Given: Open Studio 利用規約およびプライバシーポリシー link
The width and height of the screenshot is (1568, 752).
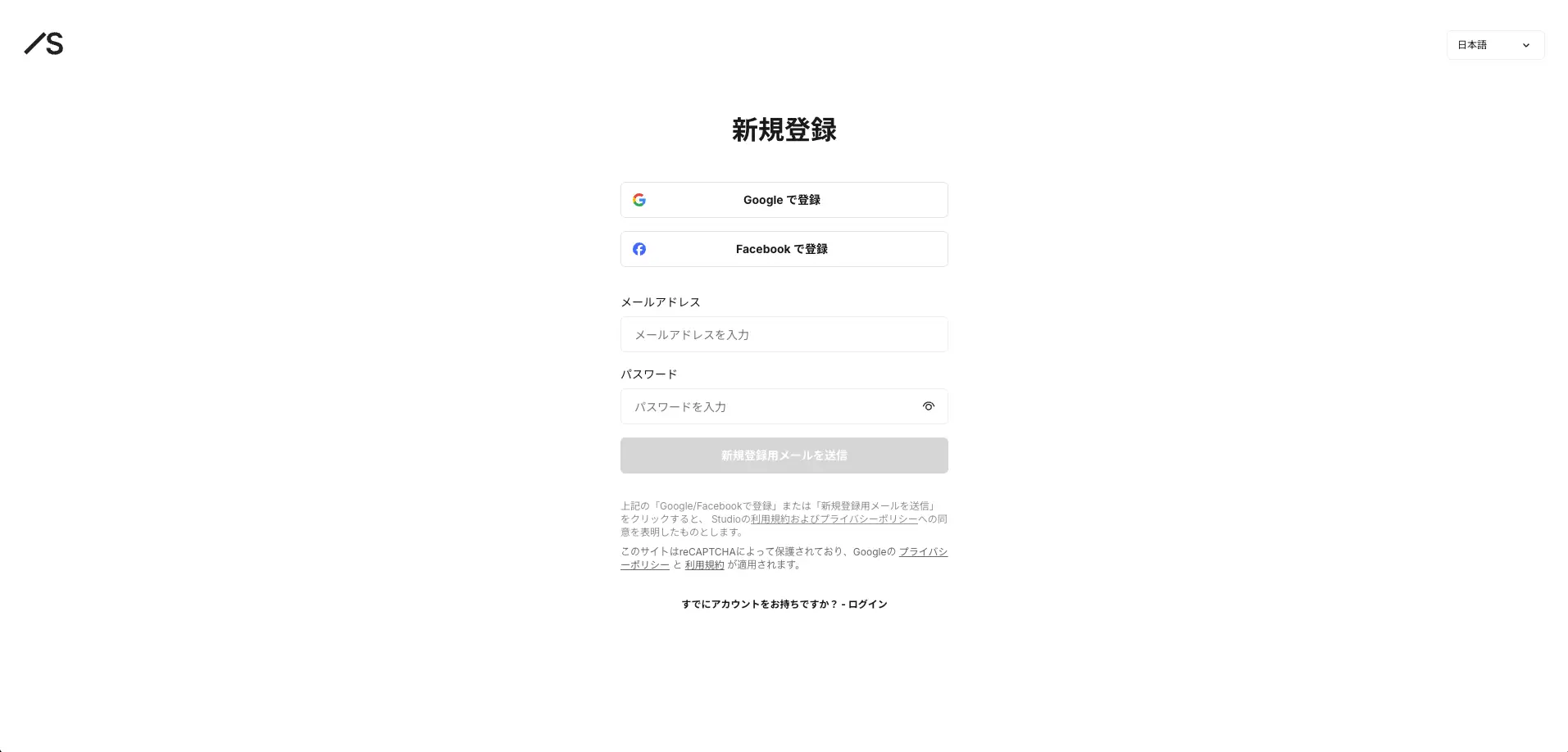Looking at the screenshot, I should 834,519.
